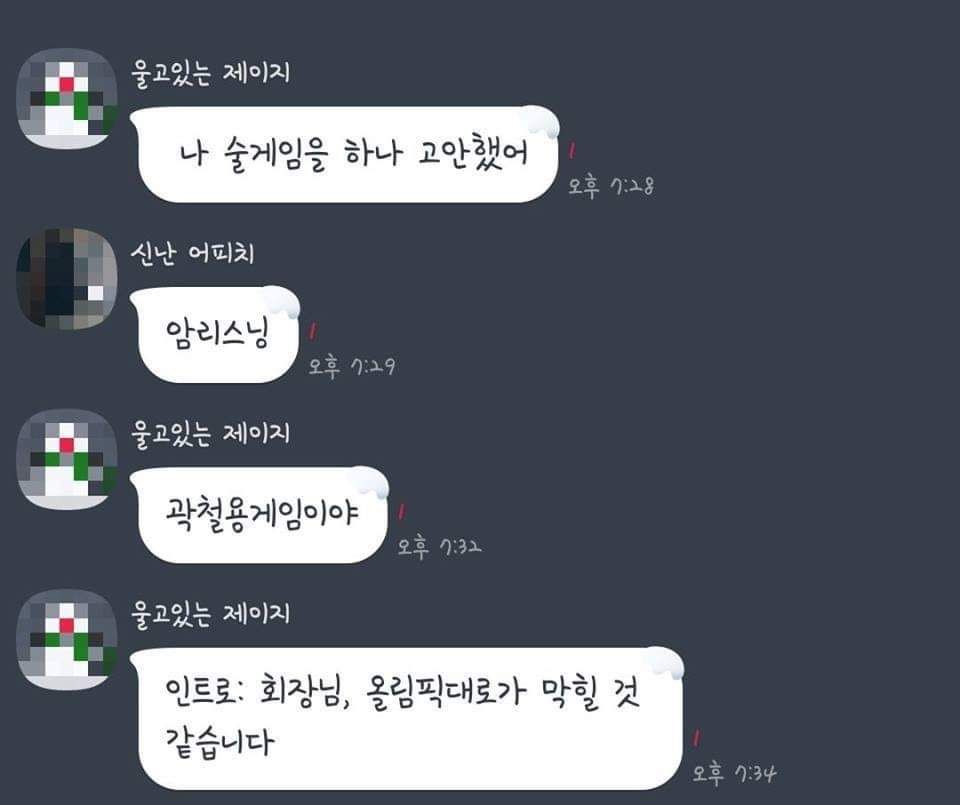Viewport: 960px width, 805px height.
Task: View profile picture next to '인트로: 회장님' message
Action: pos(67,639)
